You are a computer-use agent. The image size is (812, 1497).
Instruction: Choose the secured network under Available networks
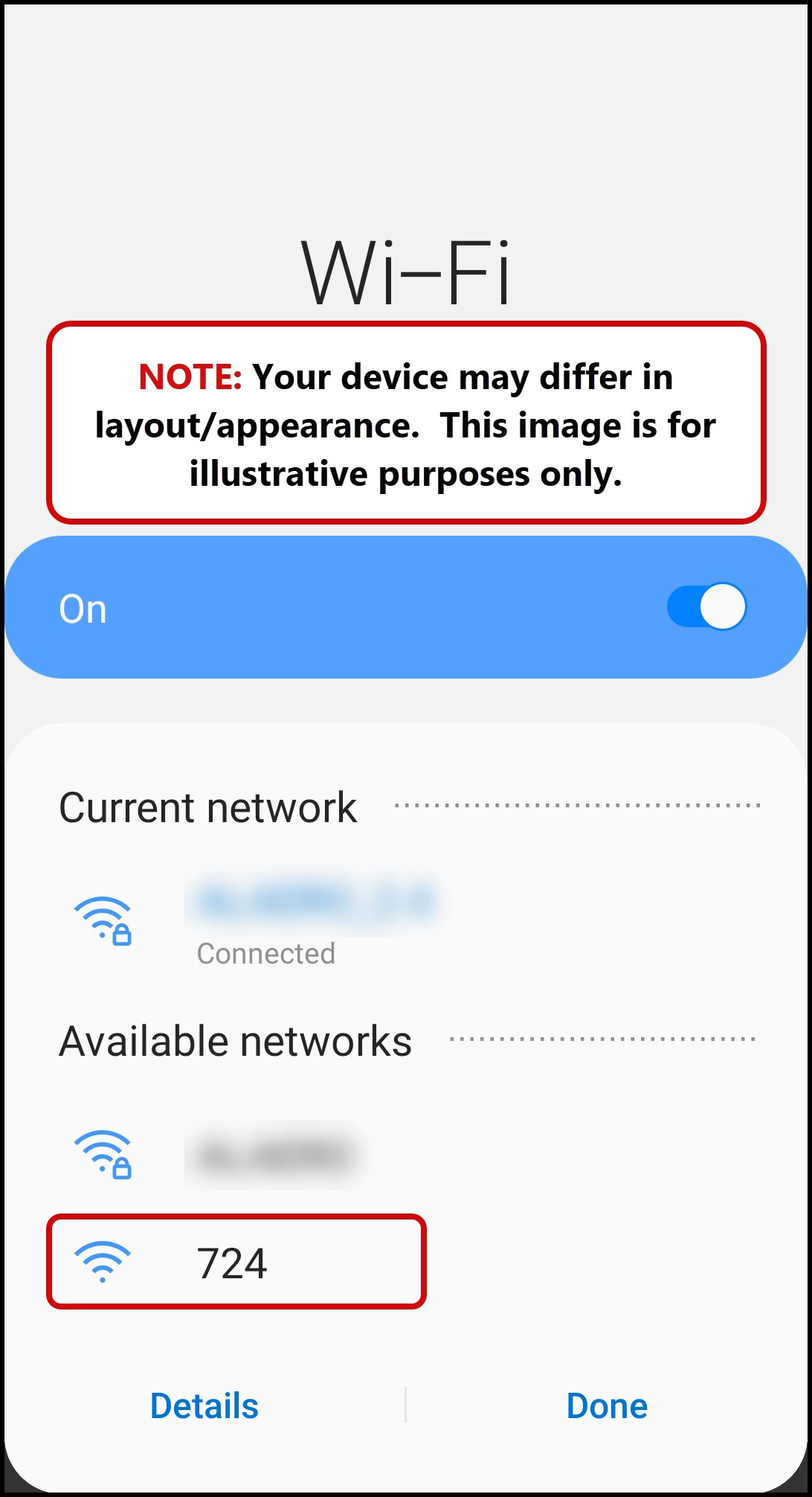click(275, 1155)
